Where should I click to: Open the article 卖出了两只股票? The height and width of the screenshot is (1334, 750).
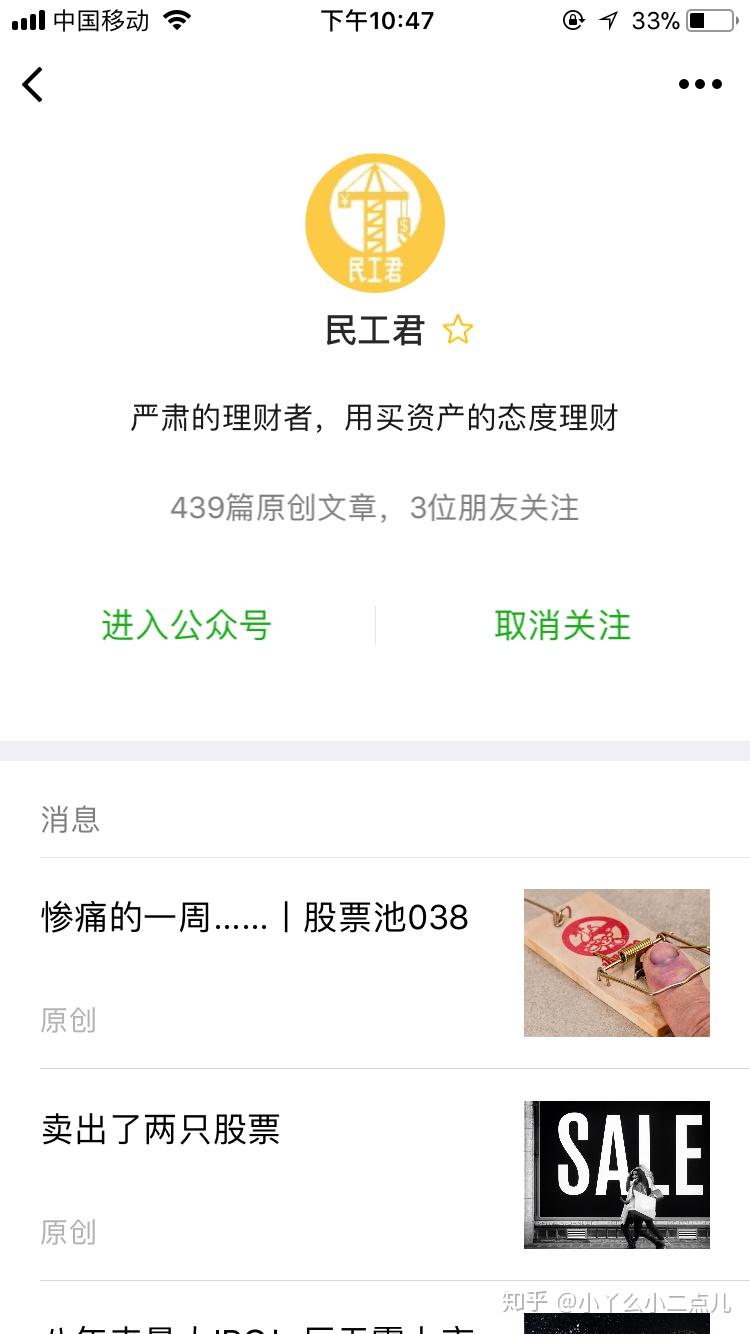(x=161, y=1130)
